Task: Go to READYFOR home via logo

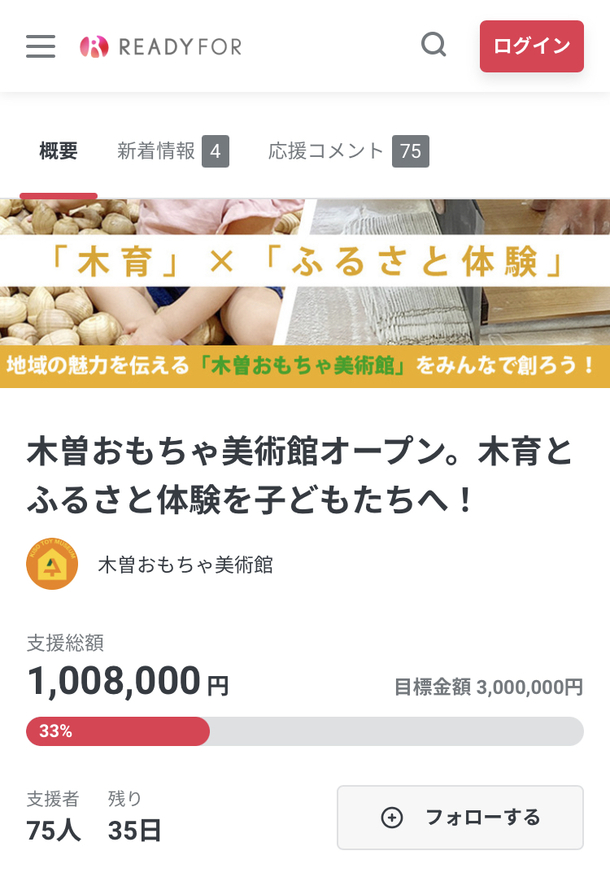Action: 161,46
